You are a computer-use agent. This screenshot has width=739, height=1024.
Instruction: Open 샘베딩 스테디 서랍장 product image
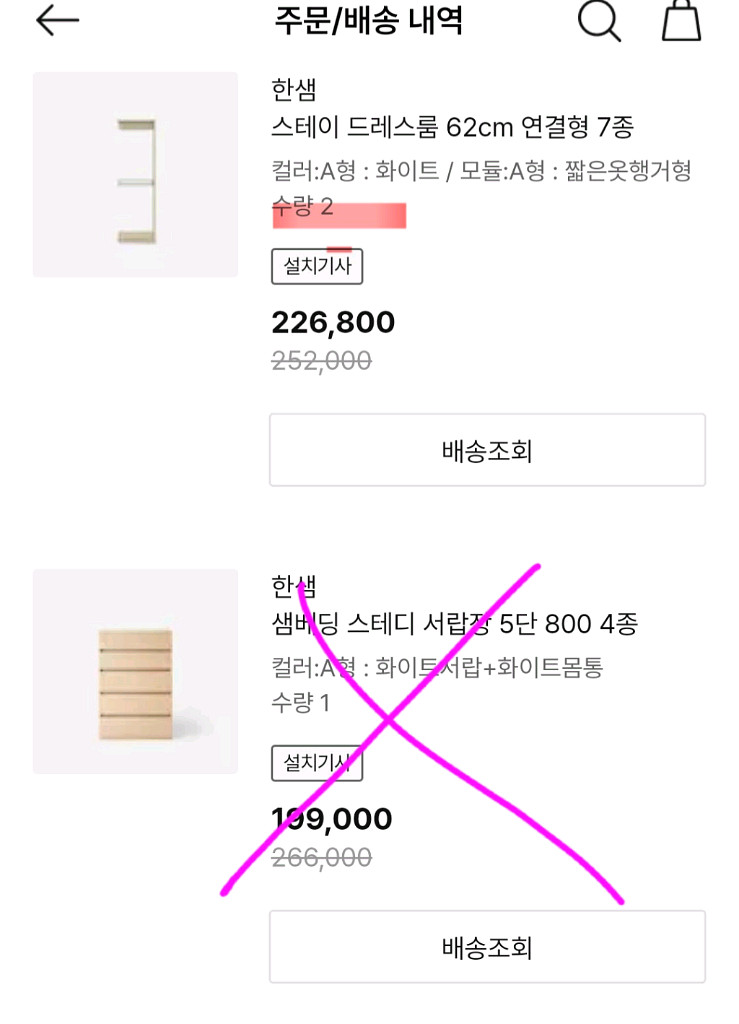click(136, 671)
